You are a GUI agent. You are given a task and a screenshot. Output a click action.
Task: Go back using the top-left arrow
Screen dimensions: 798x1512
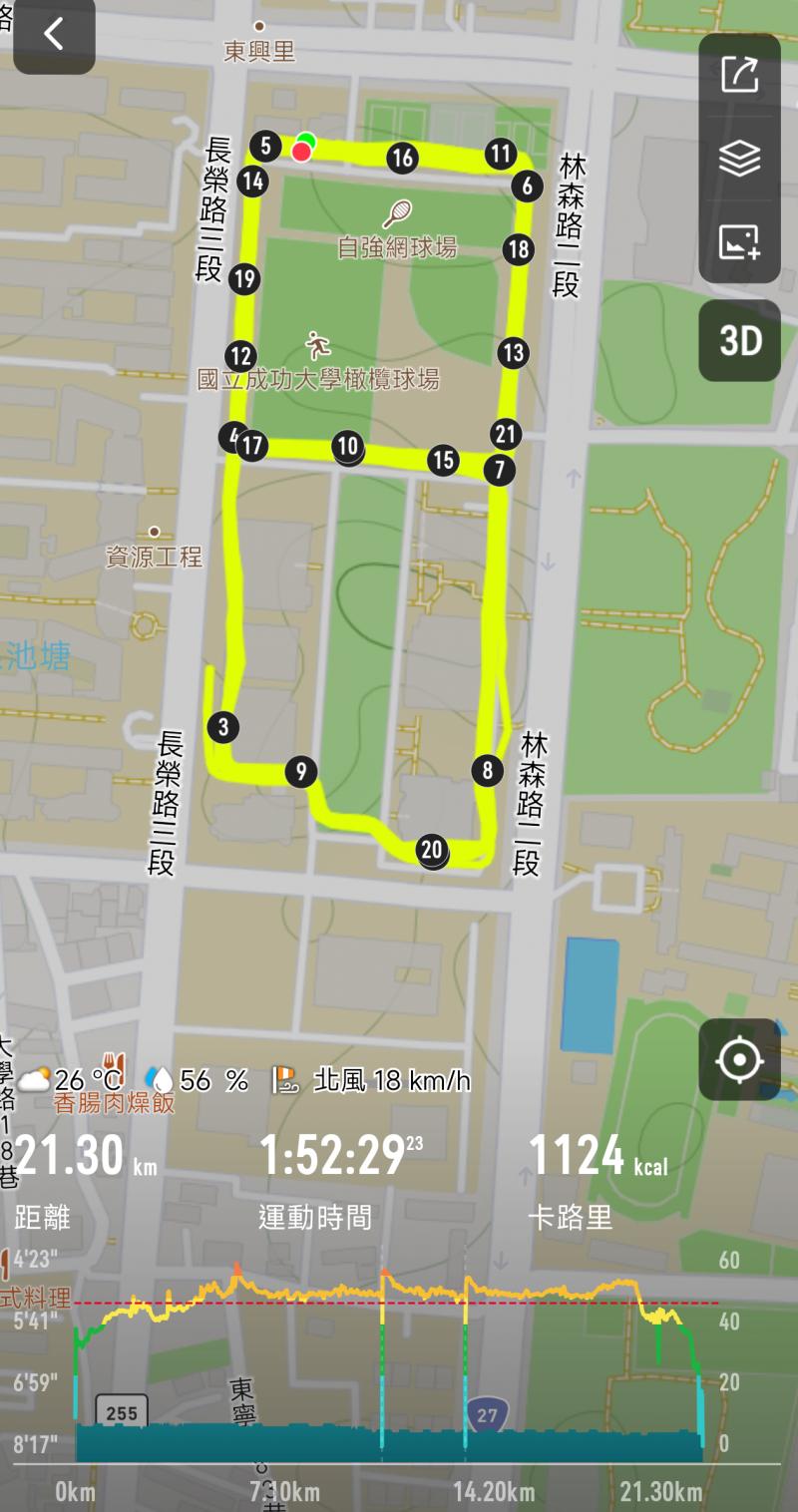pos(54,34)
